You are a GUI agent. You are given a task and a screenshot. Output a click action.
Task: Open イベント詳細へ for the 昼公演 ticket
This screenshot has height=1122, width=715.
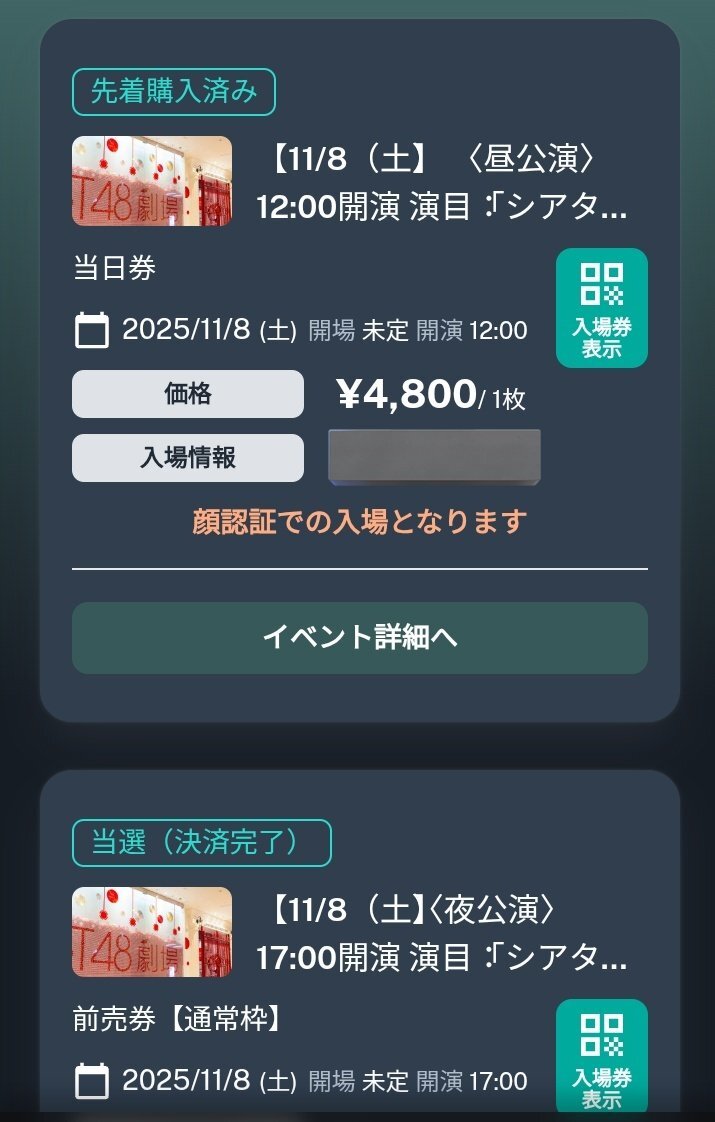coord(360,638)
